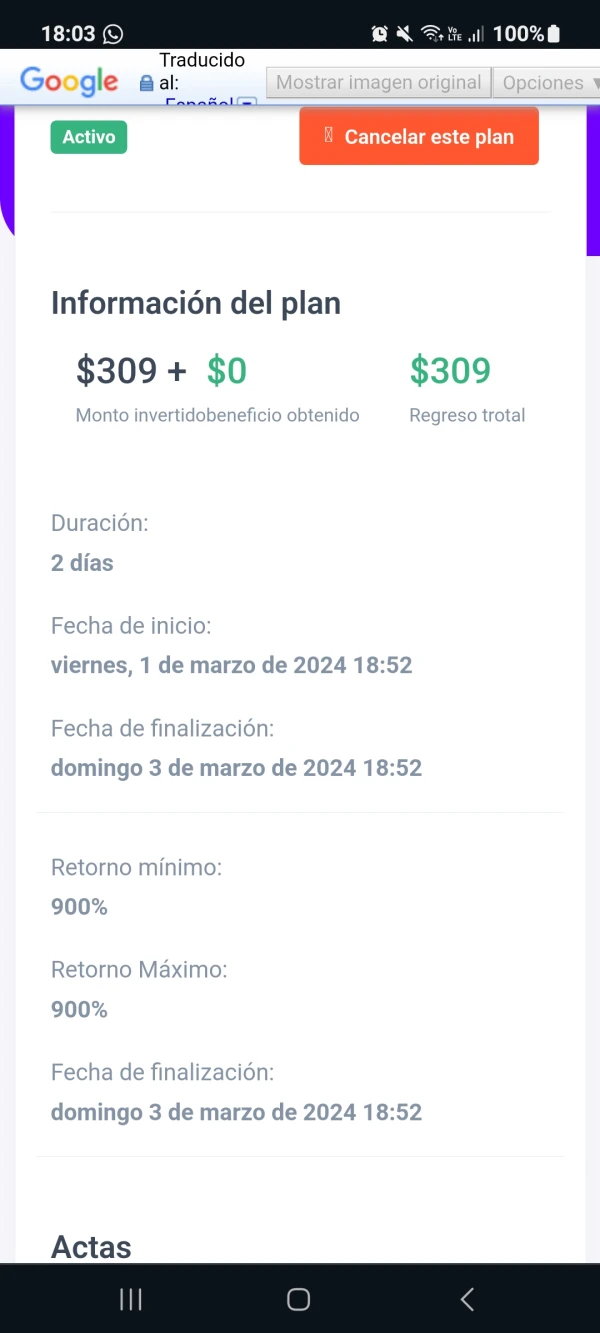Go back using the system back button
Image resolution: width=600 pixels, height=1333 pixels.
click(x=467, y=1299)
